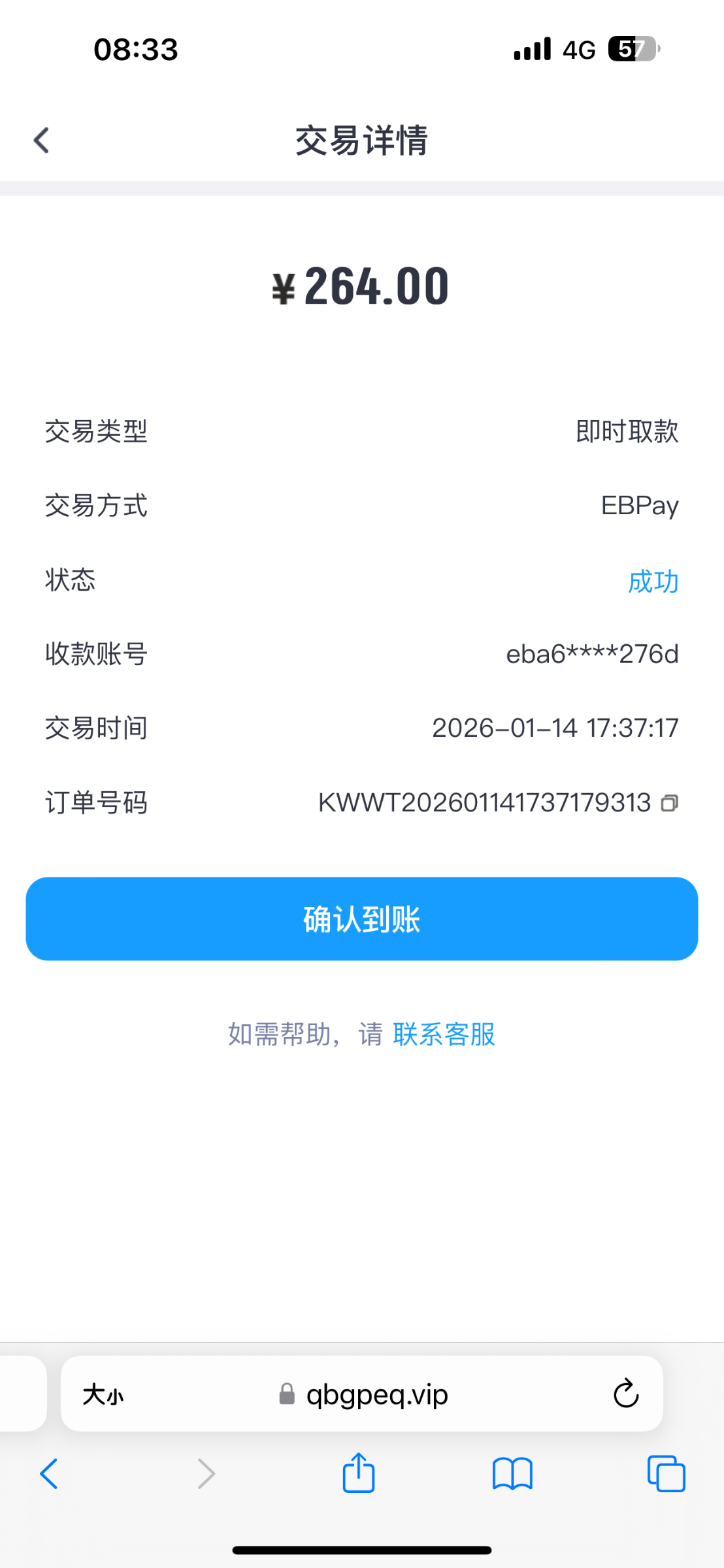
Task: Go back from the 交易详情 page
Action: pos(42,140)
